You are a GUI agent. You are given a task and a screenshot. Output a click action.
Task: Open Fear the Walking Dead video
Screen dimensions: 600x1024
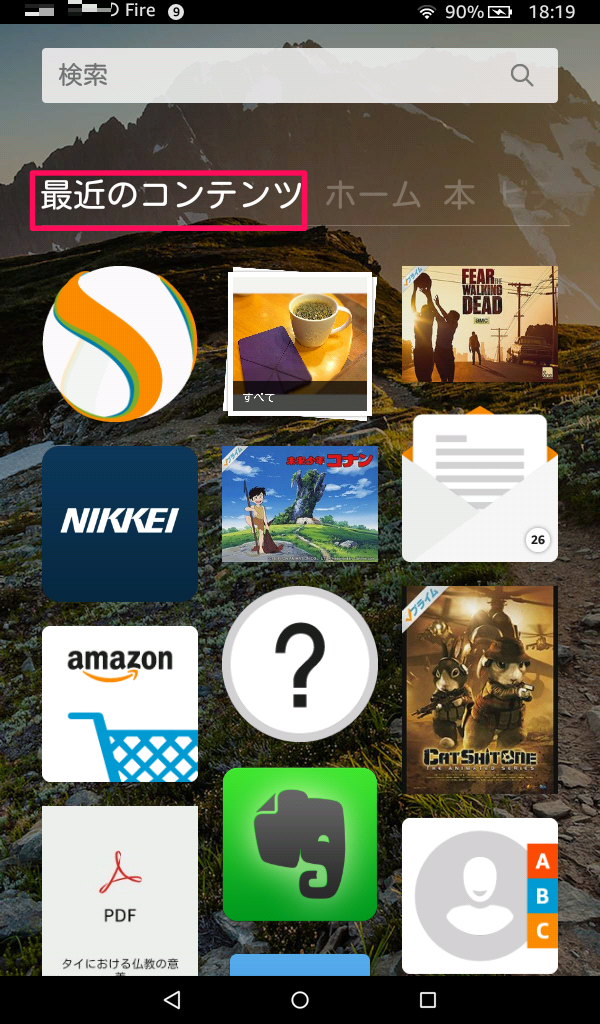pos(480,324)
